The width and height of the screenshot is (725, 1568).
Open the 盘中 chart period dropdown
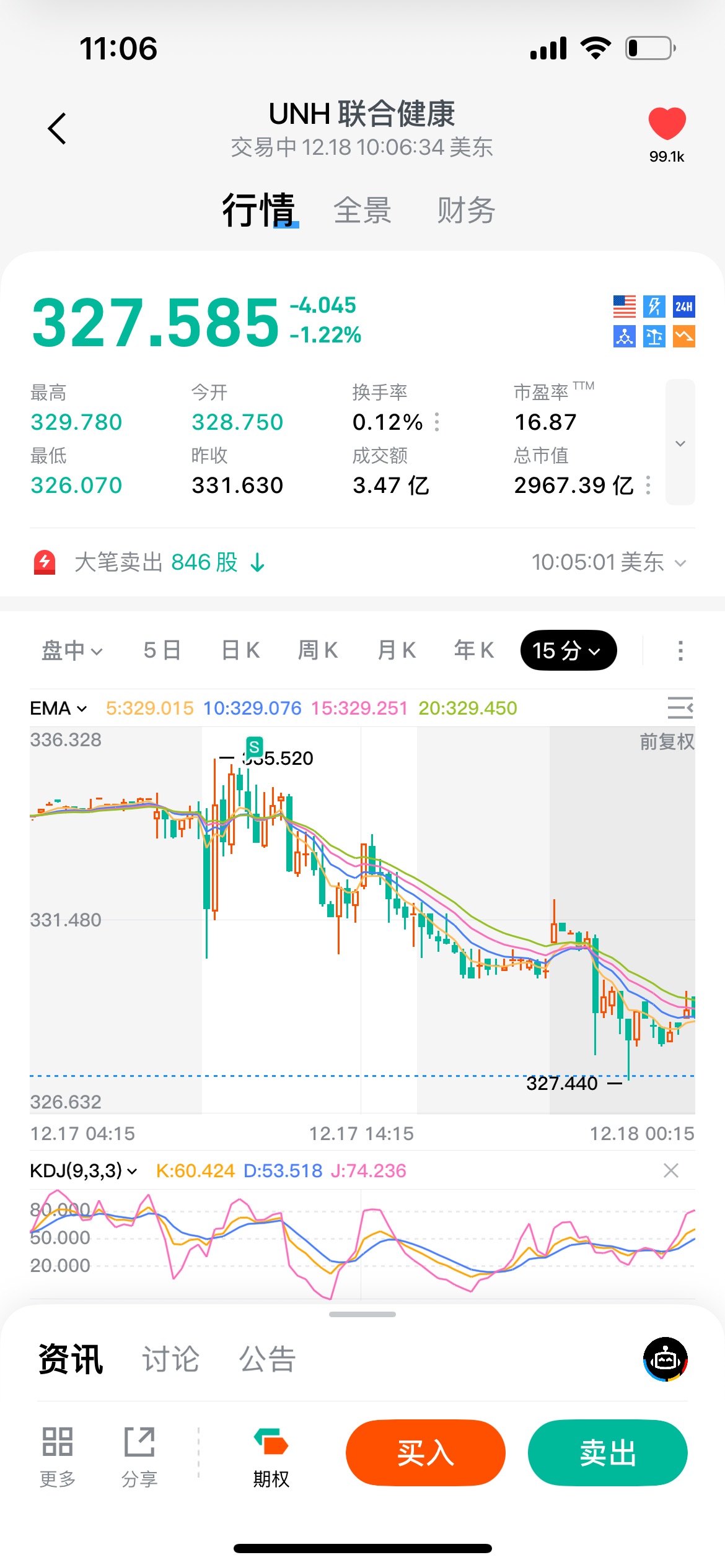click(72, 650)
